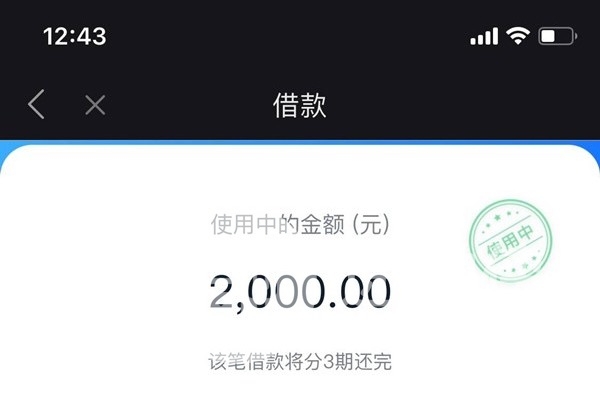Go back from the 借款 page
Viewport: 600px width, 402px height.
pos(37,104)
